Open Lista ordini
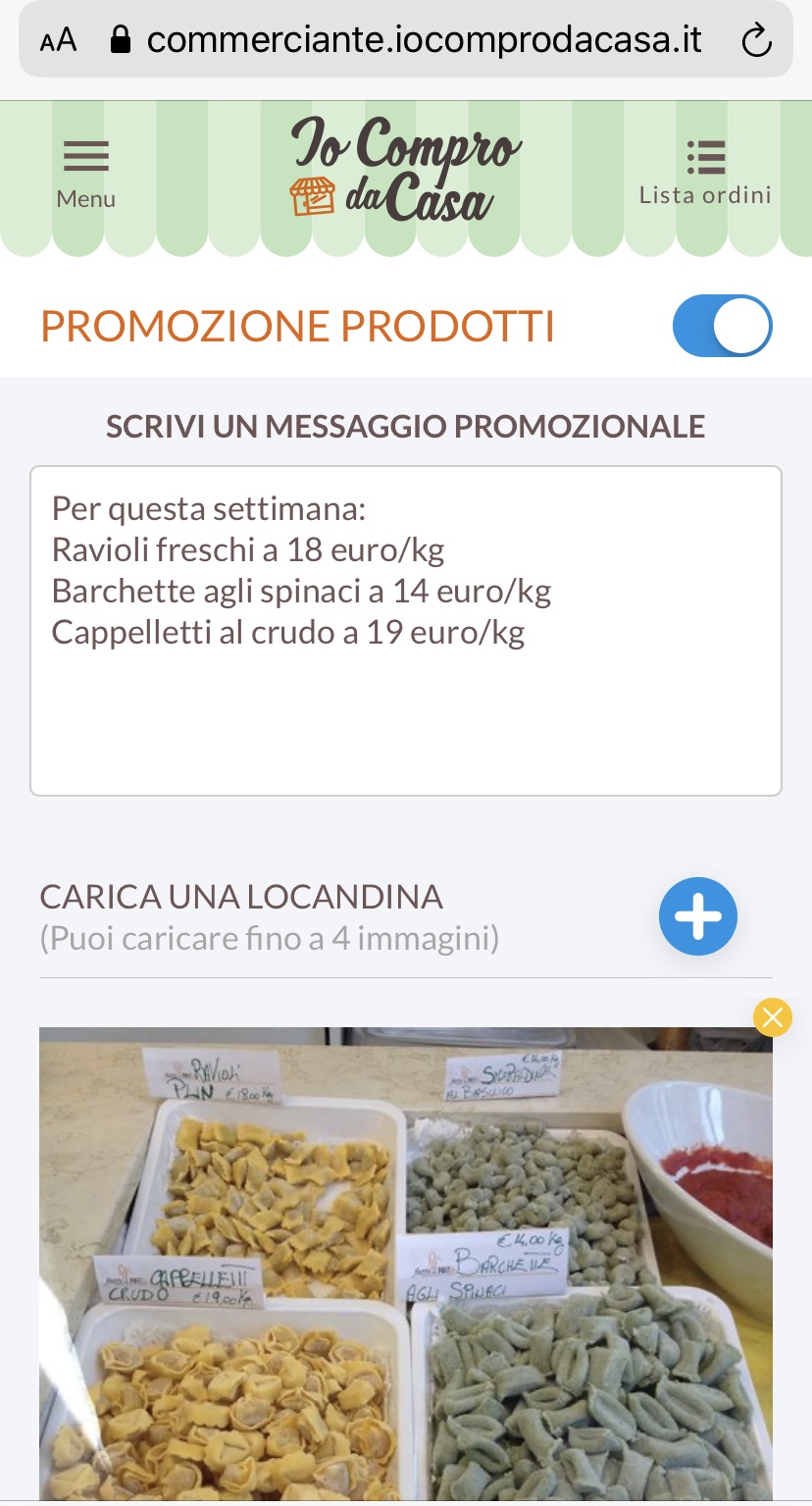812x1506 pixels. (x=704, y=174)
